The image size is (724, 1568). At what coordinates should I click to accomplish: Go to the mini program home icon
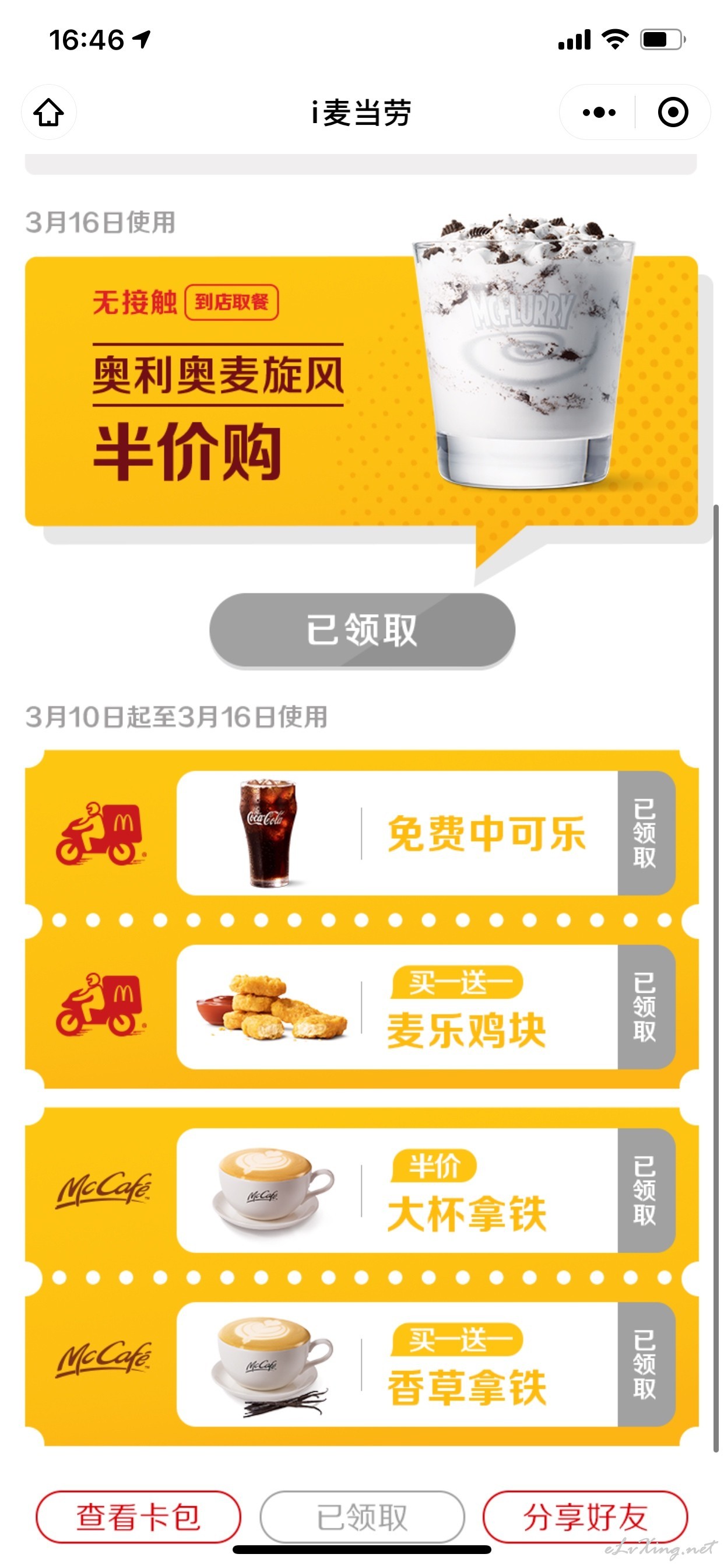(48, 113)
